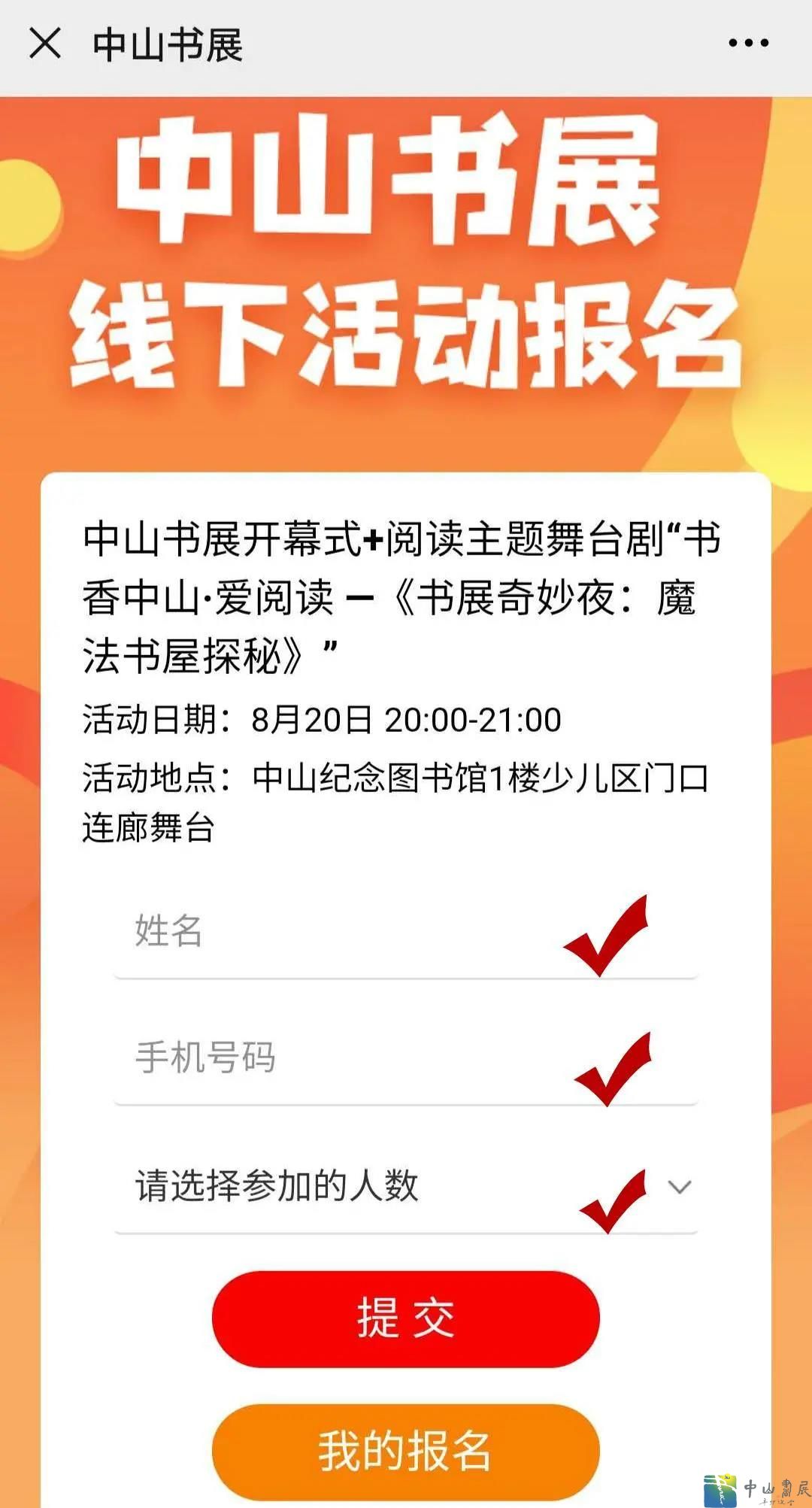Open 我的报名 registrations

pos(406,1451)
